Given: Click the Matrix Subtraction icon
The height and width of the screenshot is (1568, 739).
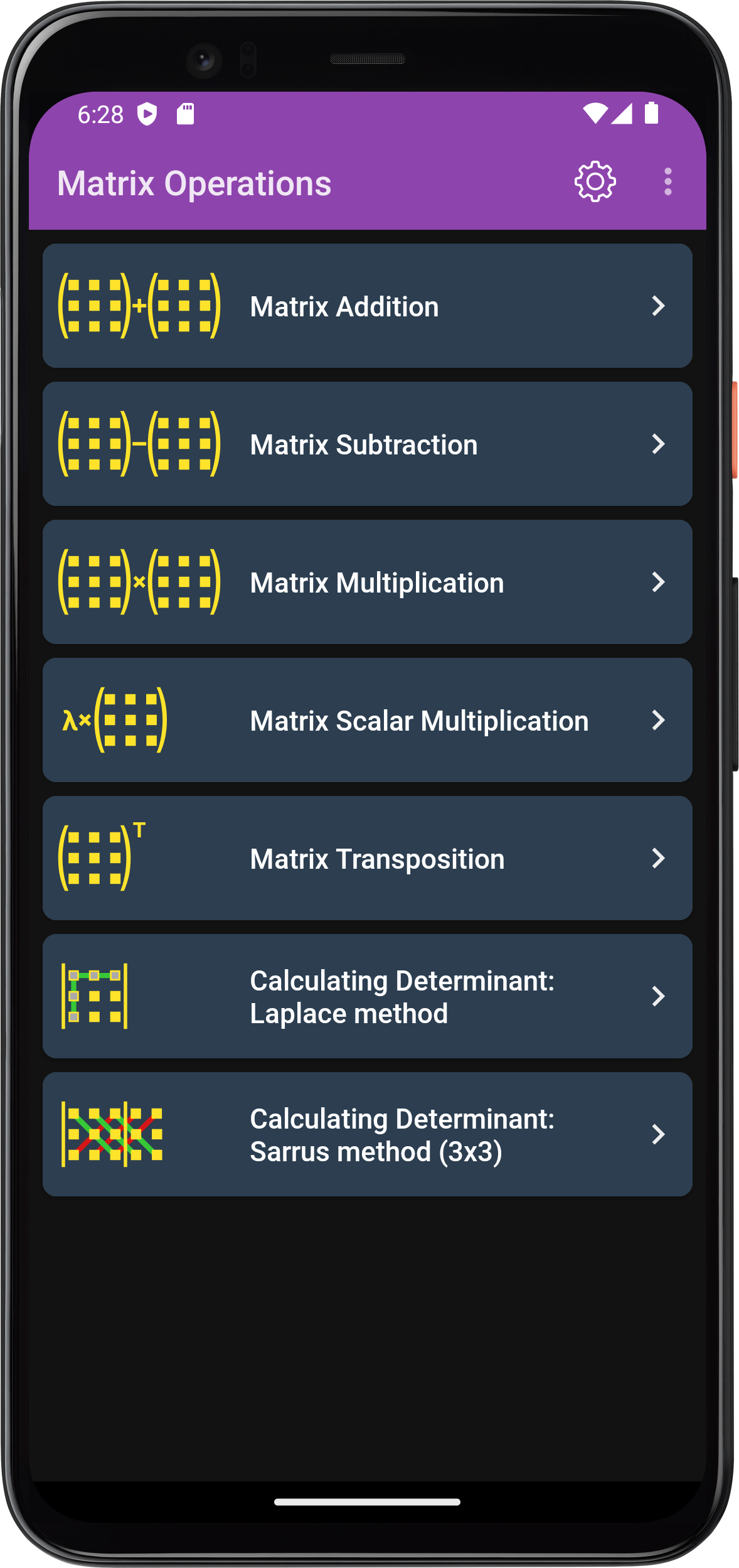Looking at the screenshot, I should (x=138, y=444).
